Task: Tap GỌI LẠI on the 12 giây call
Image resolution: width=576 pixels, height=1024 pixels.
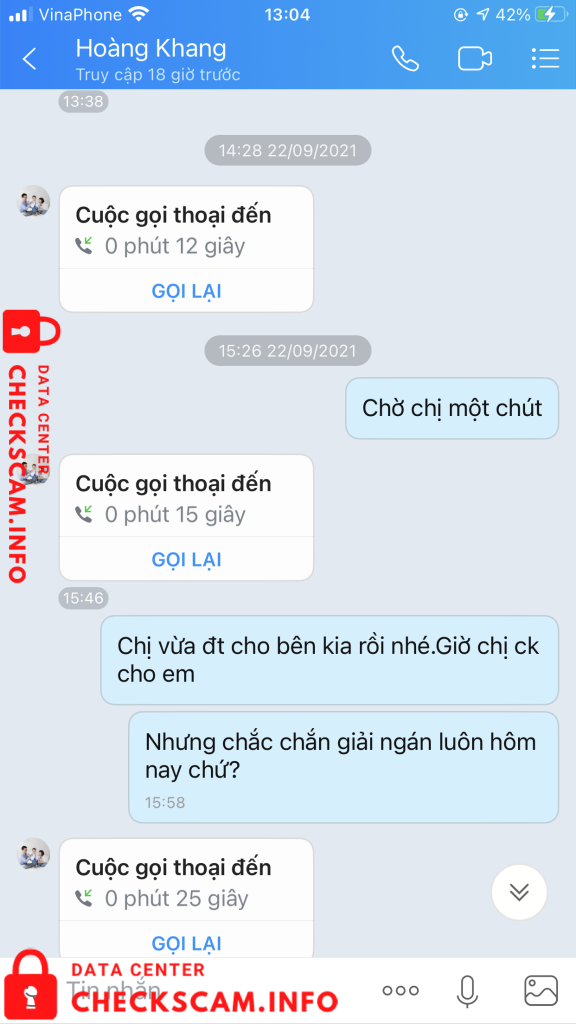Action: (x=187, y=291)
